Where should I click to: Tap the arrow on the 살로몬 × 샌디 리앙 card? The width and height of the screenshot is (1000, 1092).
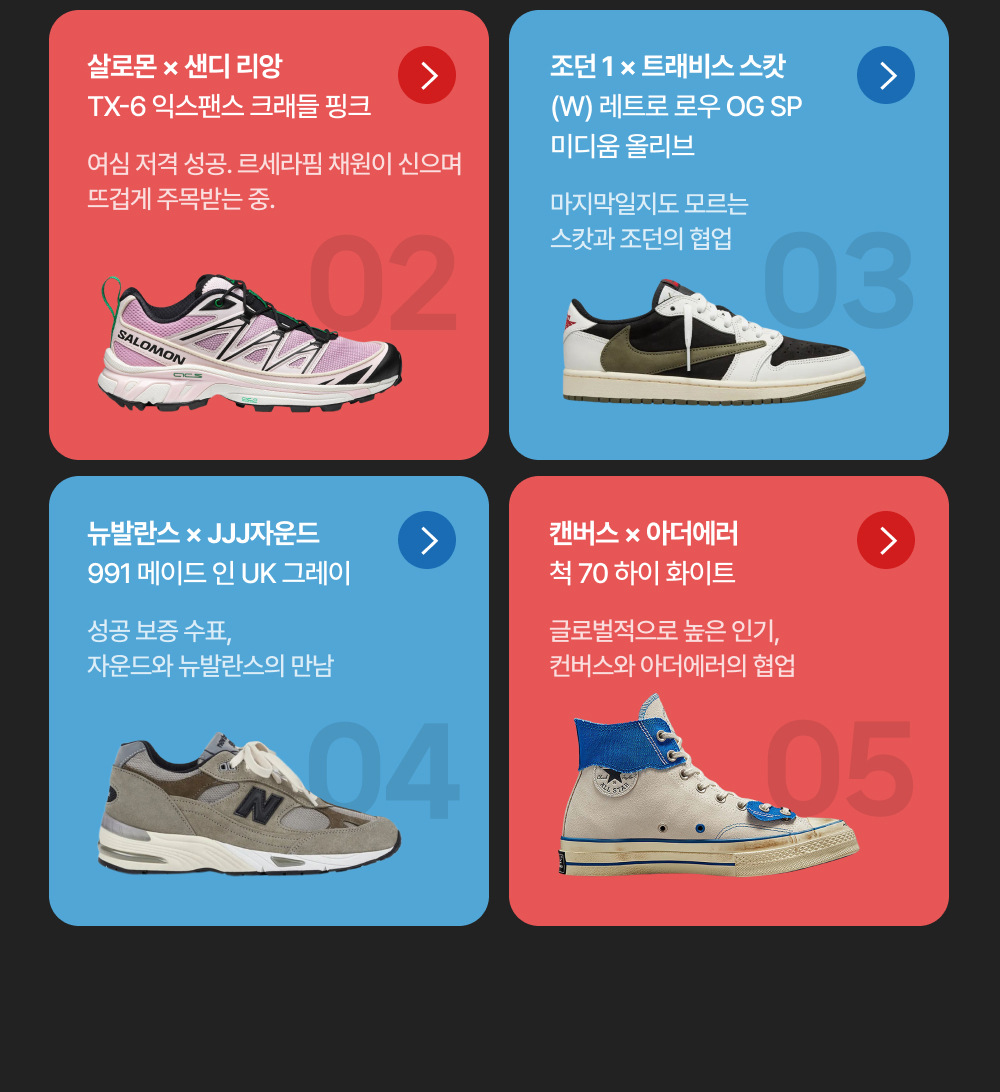point(427,75)
